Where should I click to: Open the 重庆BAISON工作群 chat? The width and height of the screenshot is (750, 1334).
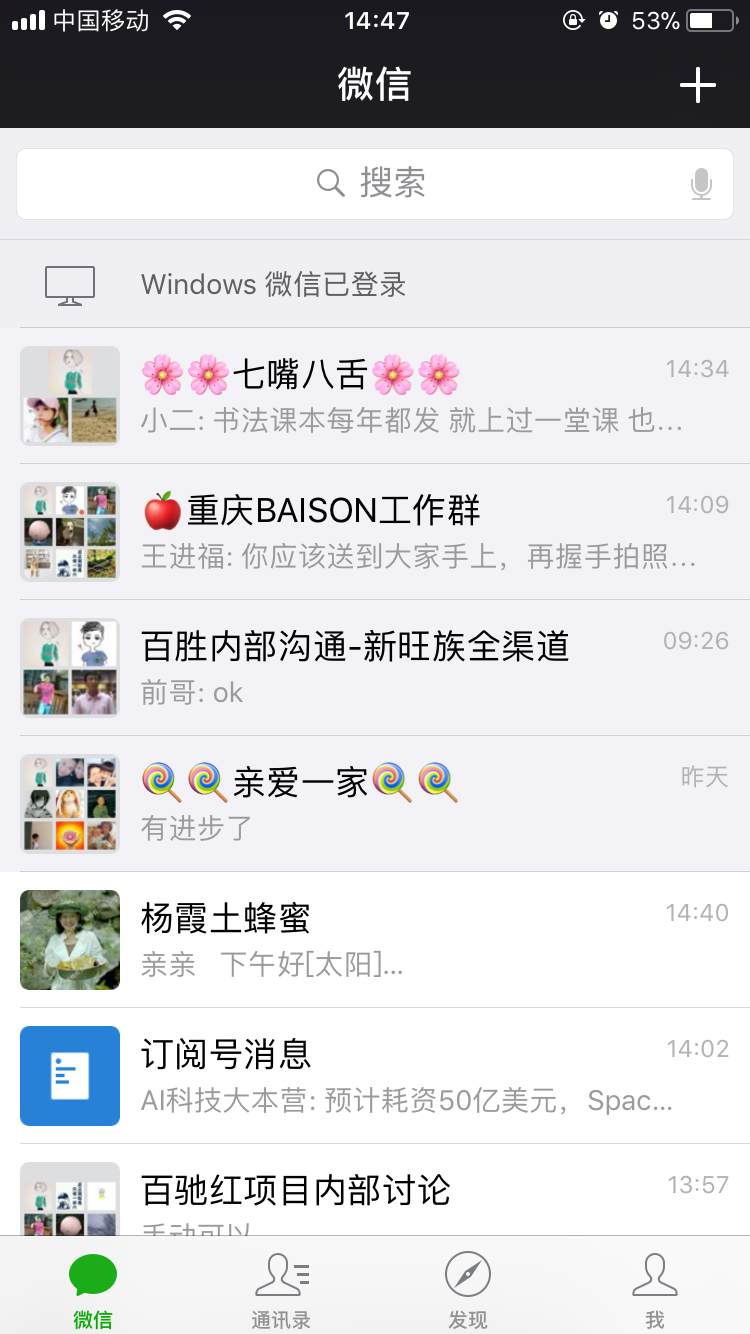375,532
